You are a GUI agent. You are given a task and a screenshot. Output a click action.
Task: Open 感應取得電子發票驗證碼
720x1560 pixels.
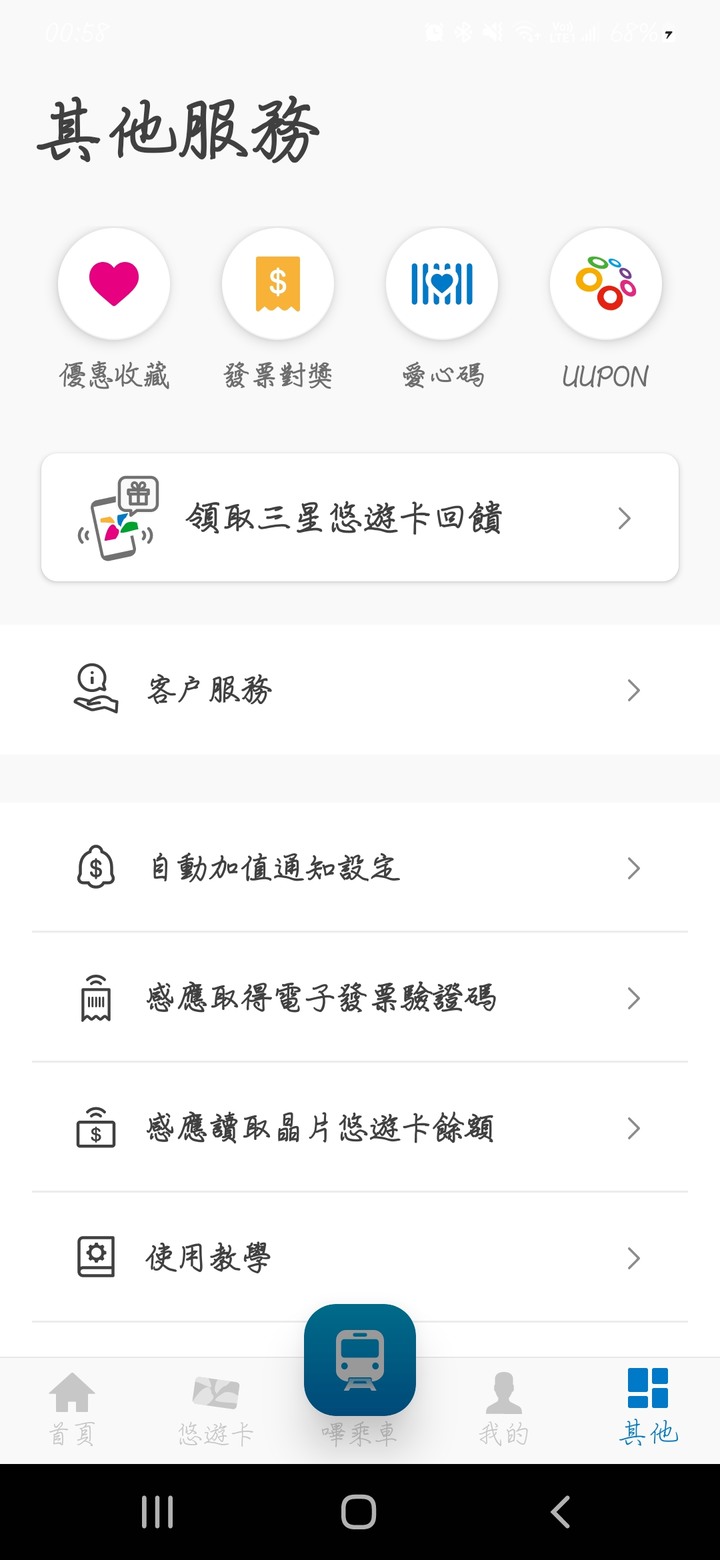click(360, 997)
